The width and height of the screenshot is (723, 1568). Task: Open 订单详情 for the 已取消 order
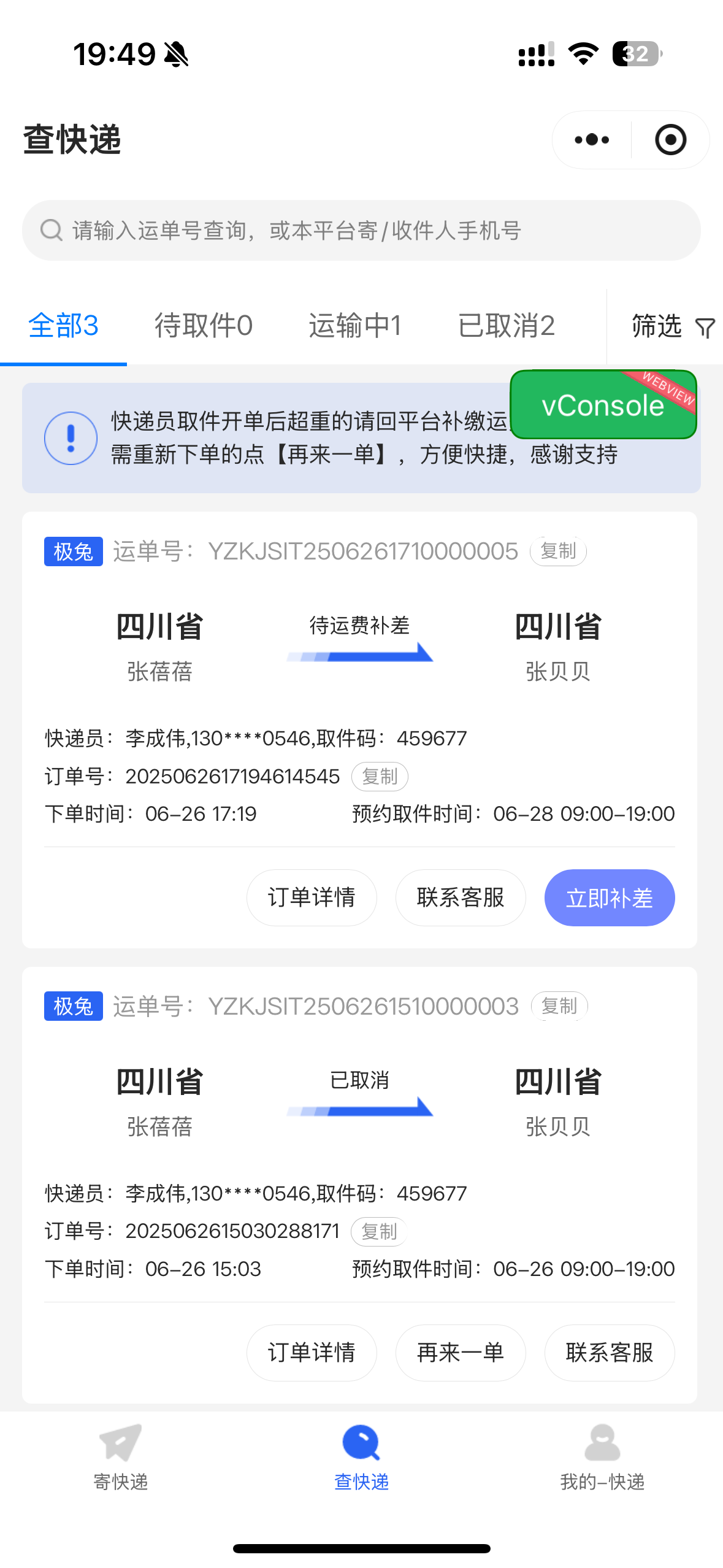point(312,1353)
